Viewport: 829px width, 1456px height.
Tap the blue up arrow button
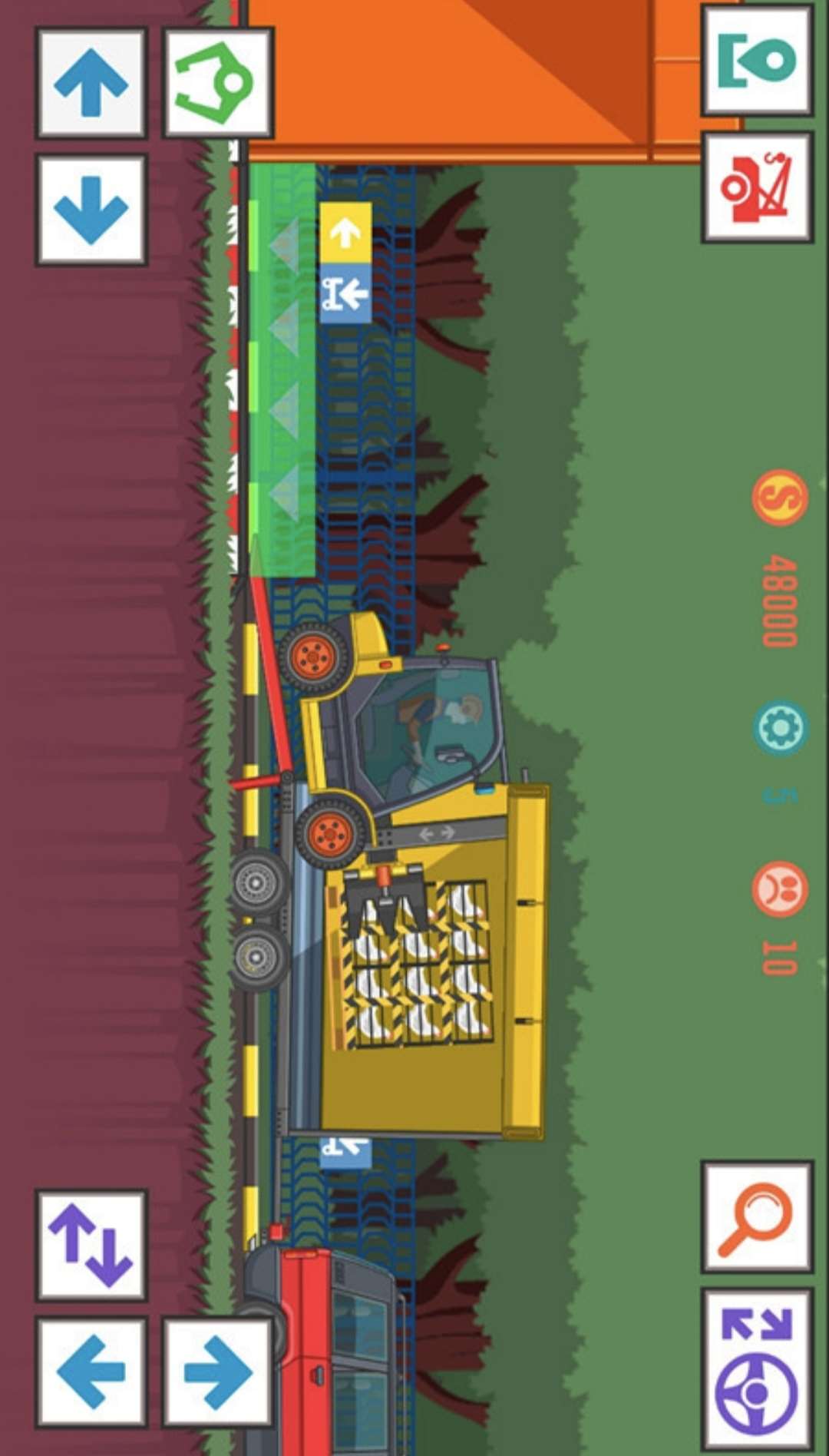[91, 83]
